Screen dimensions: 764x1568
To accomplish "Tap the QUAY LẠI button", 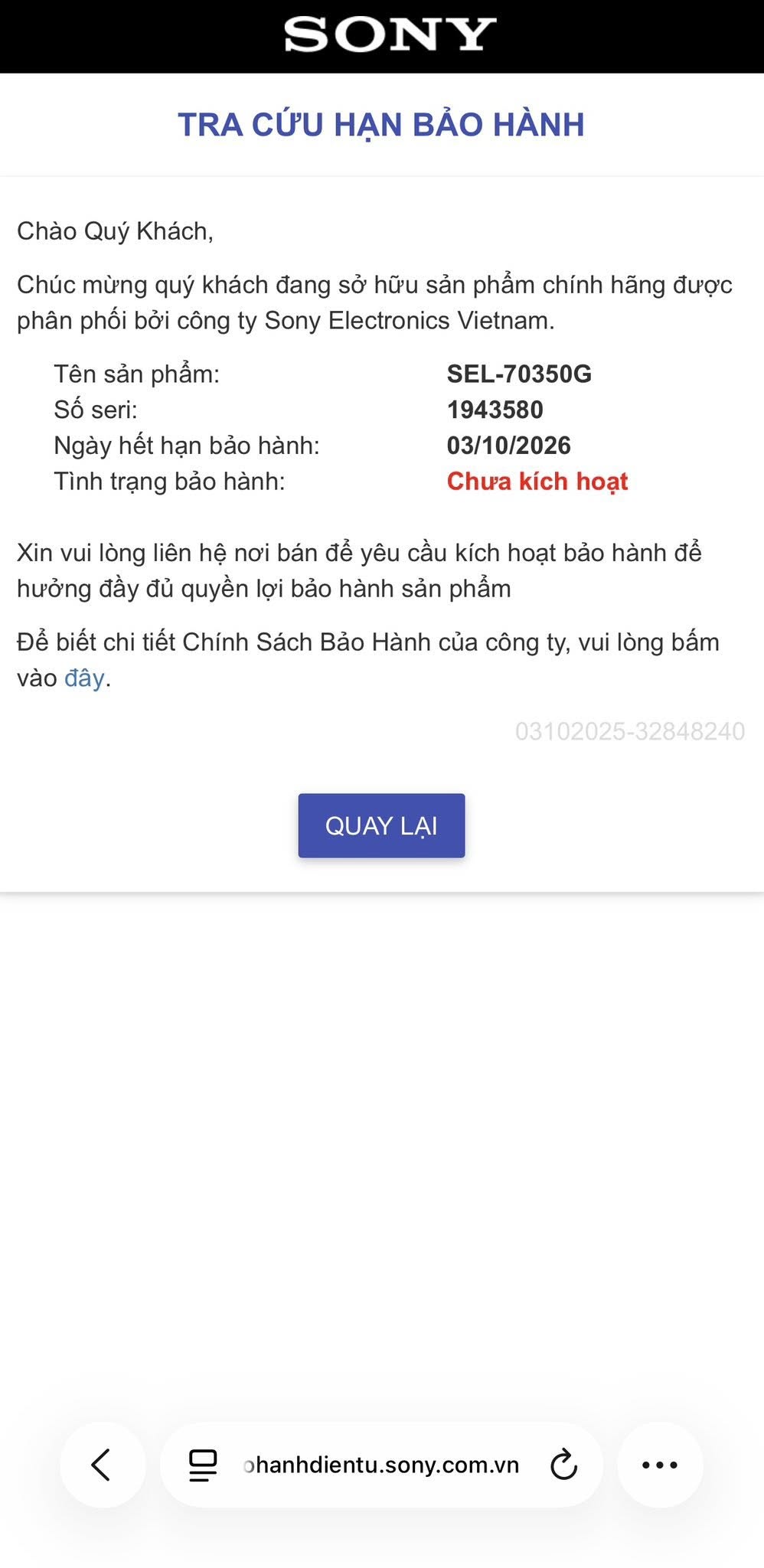I will pos(381,825).
